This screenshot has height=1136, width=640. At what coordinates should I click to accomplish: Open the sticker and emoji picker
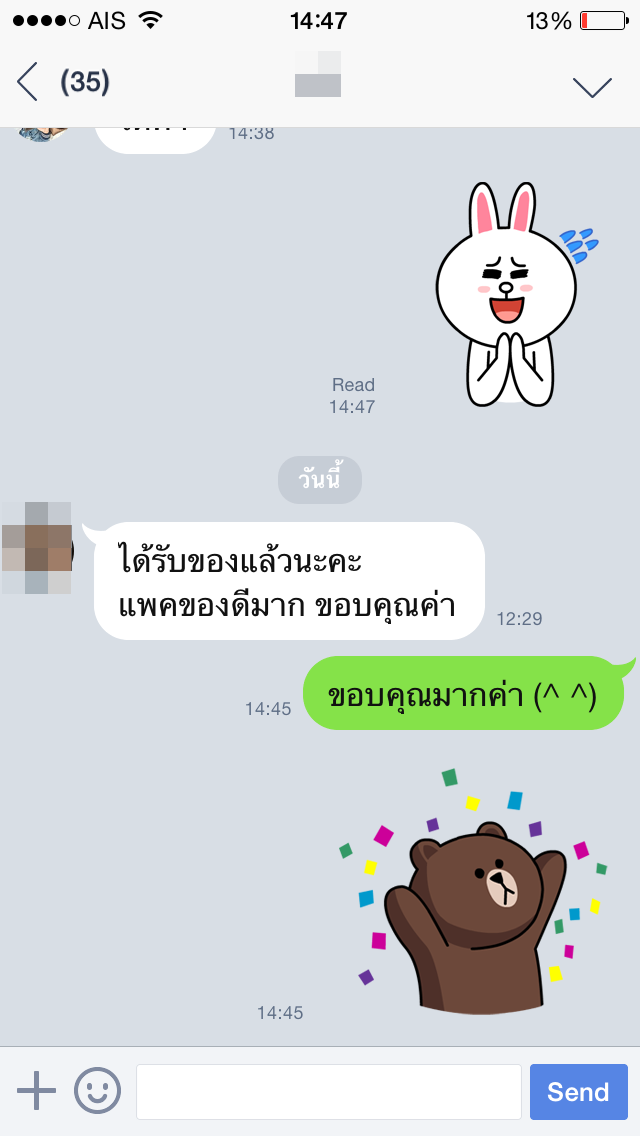tap(97, 1090)
